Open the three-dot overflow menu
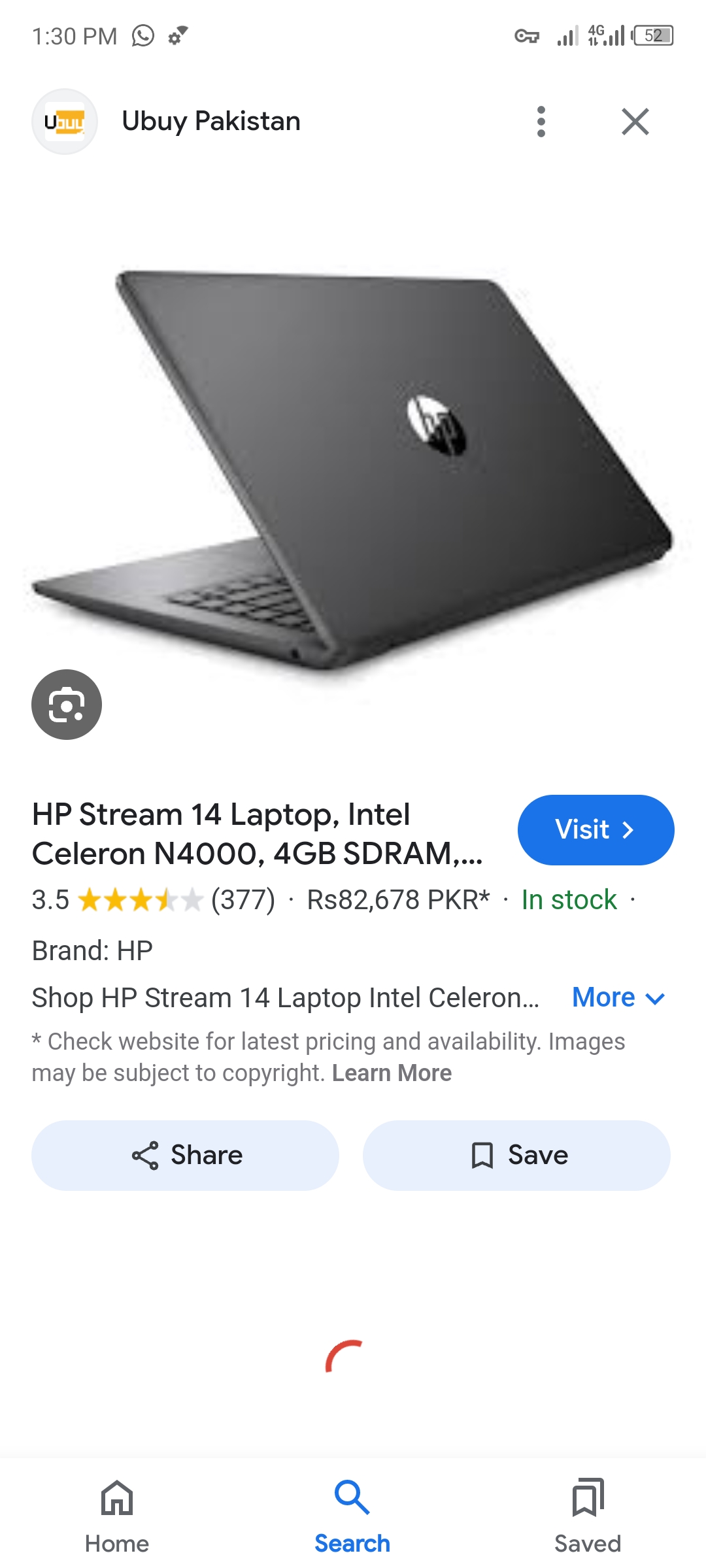This screenshot has width=706, height=1568. pyautogui.click(x=541, y=122)
